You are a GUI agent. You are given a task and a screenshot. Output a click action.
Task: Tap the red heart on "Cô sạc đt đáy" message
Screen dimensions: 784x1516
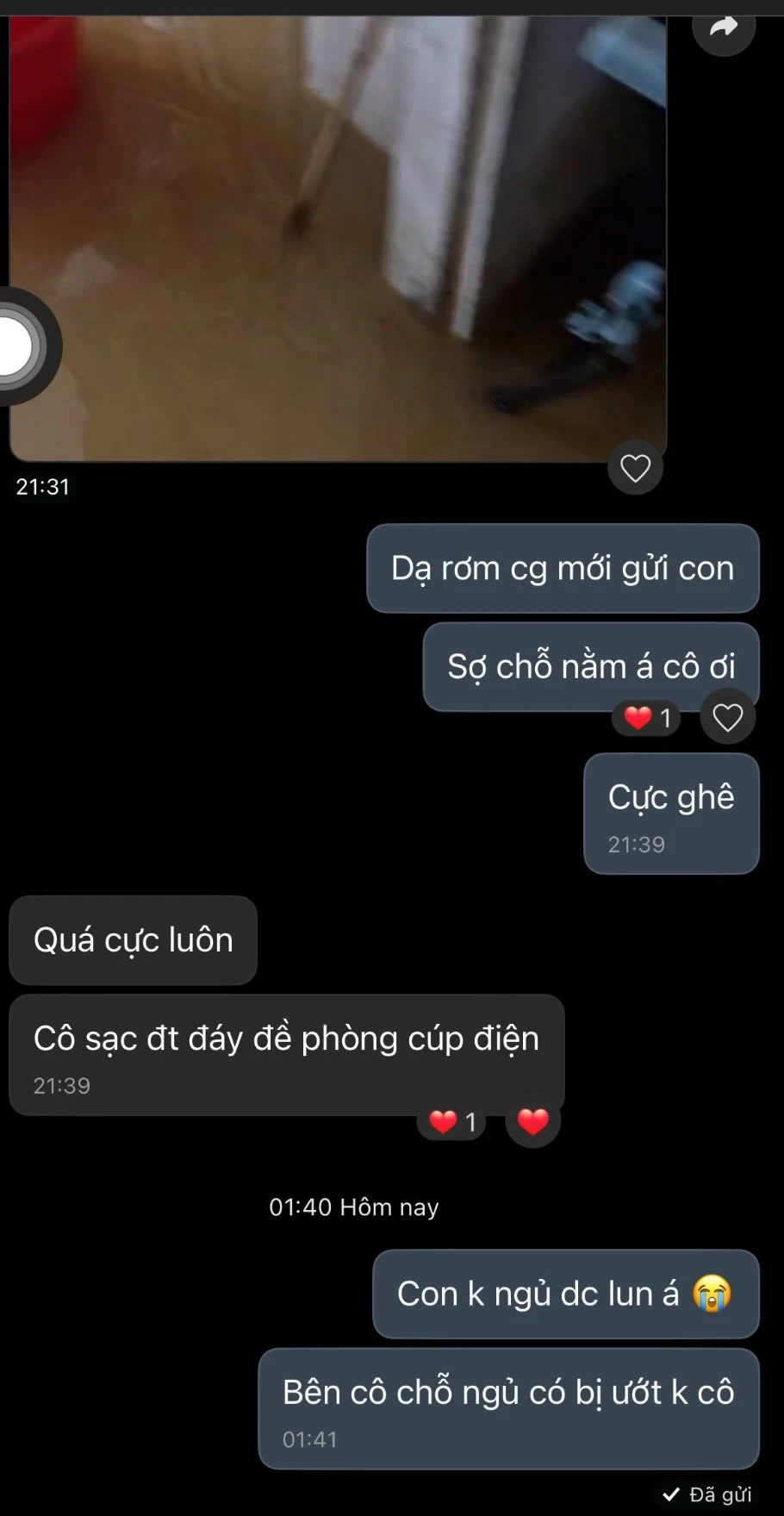coord(532,1121)
